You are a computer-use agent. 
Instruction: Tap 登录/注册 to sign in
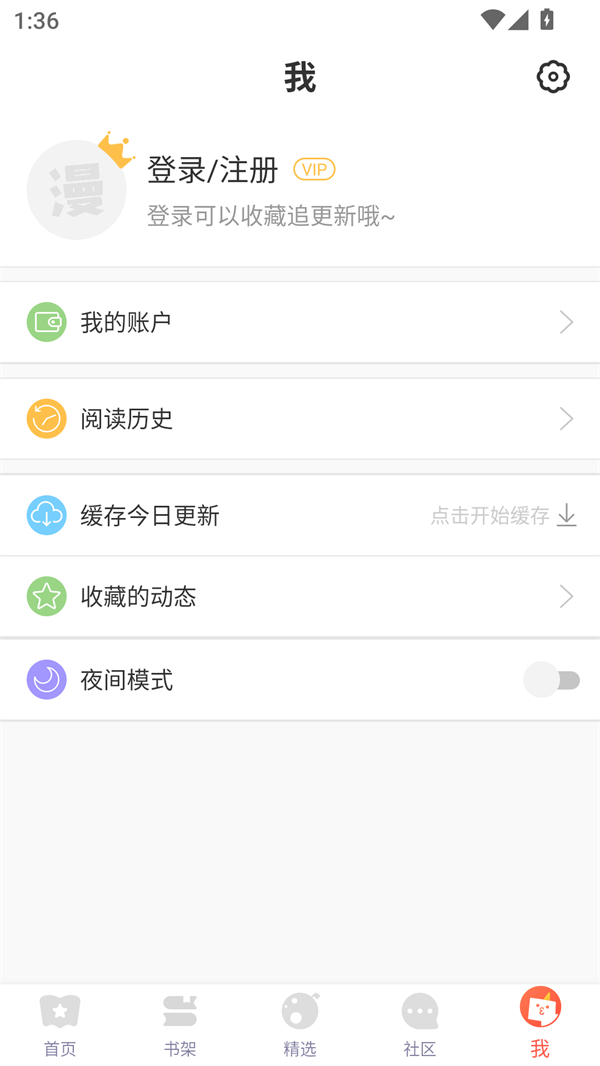[x=212, y=170]
